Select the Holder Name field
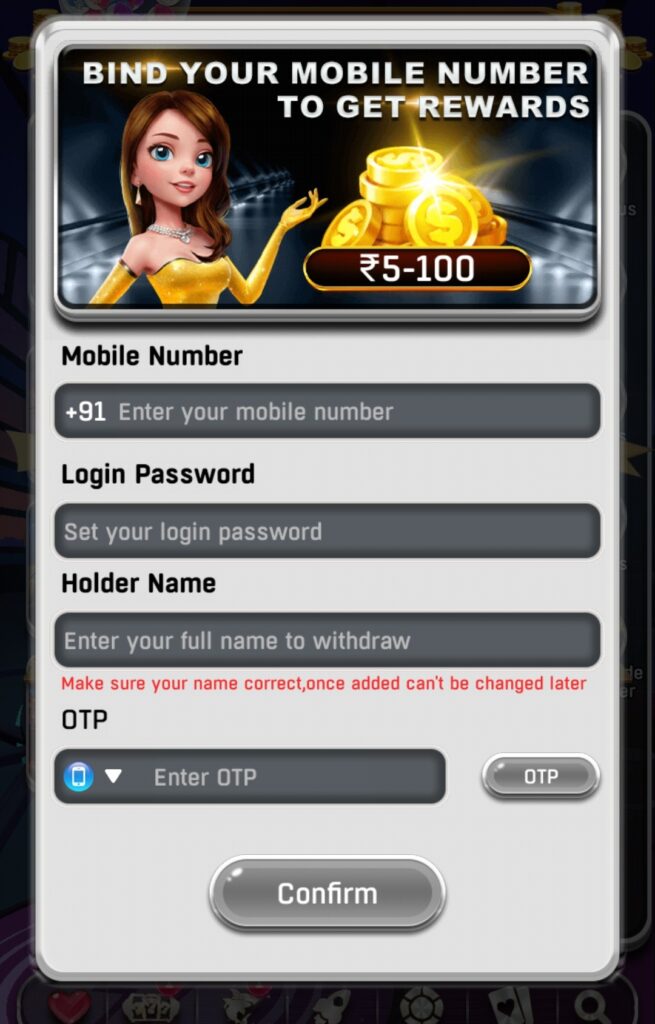655x1024 pixels. [327, 640]
